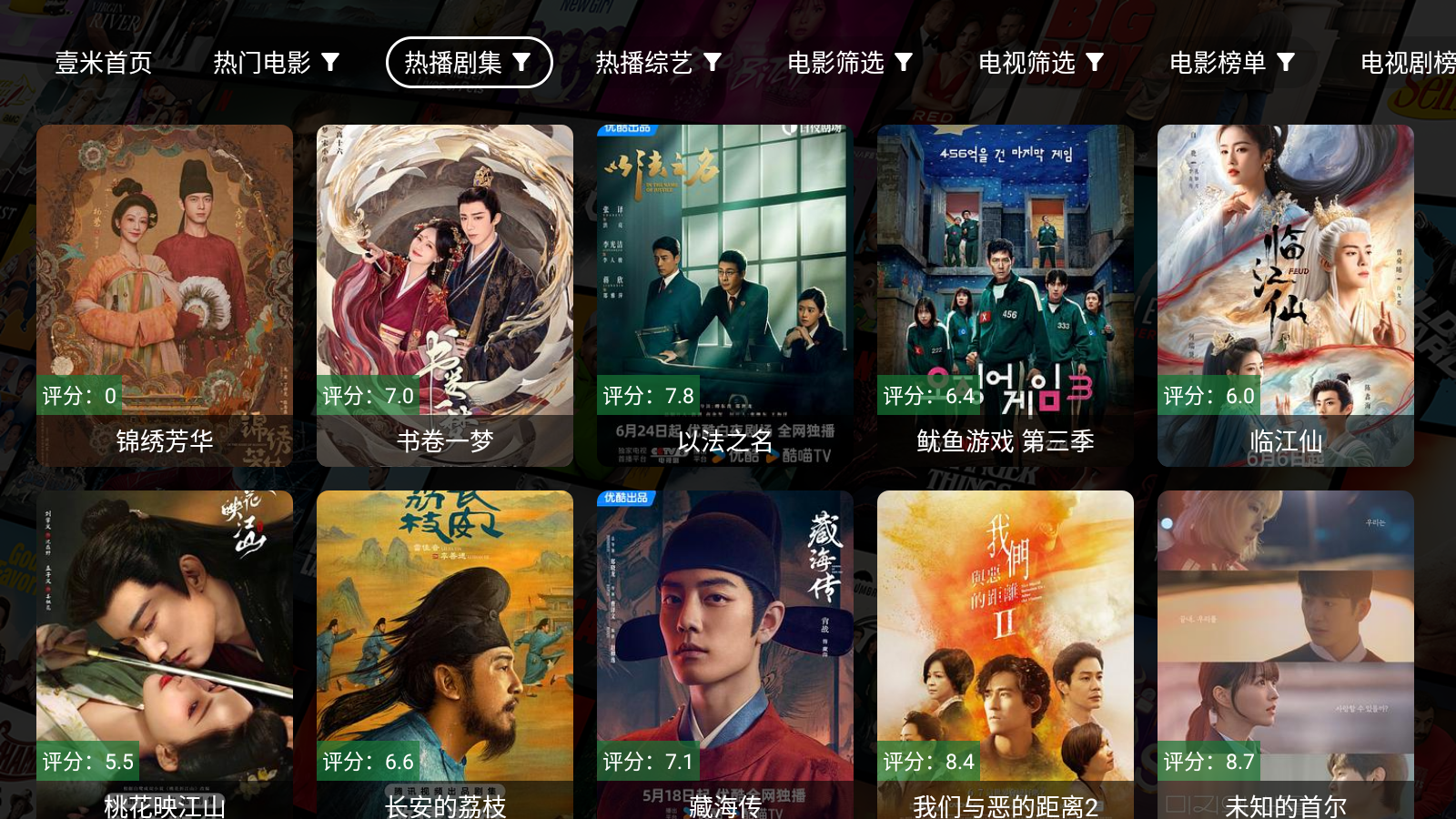The width and height of the screenshot is (1456, 819).
Task: Open the 未知的首尔 drama card
Action: point(1286,653)
